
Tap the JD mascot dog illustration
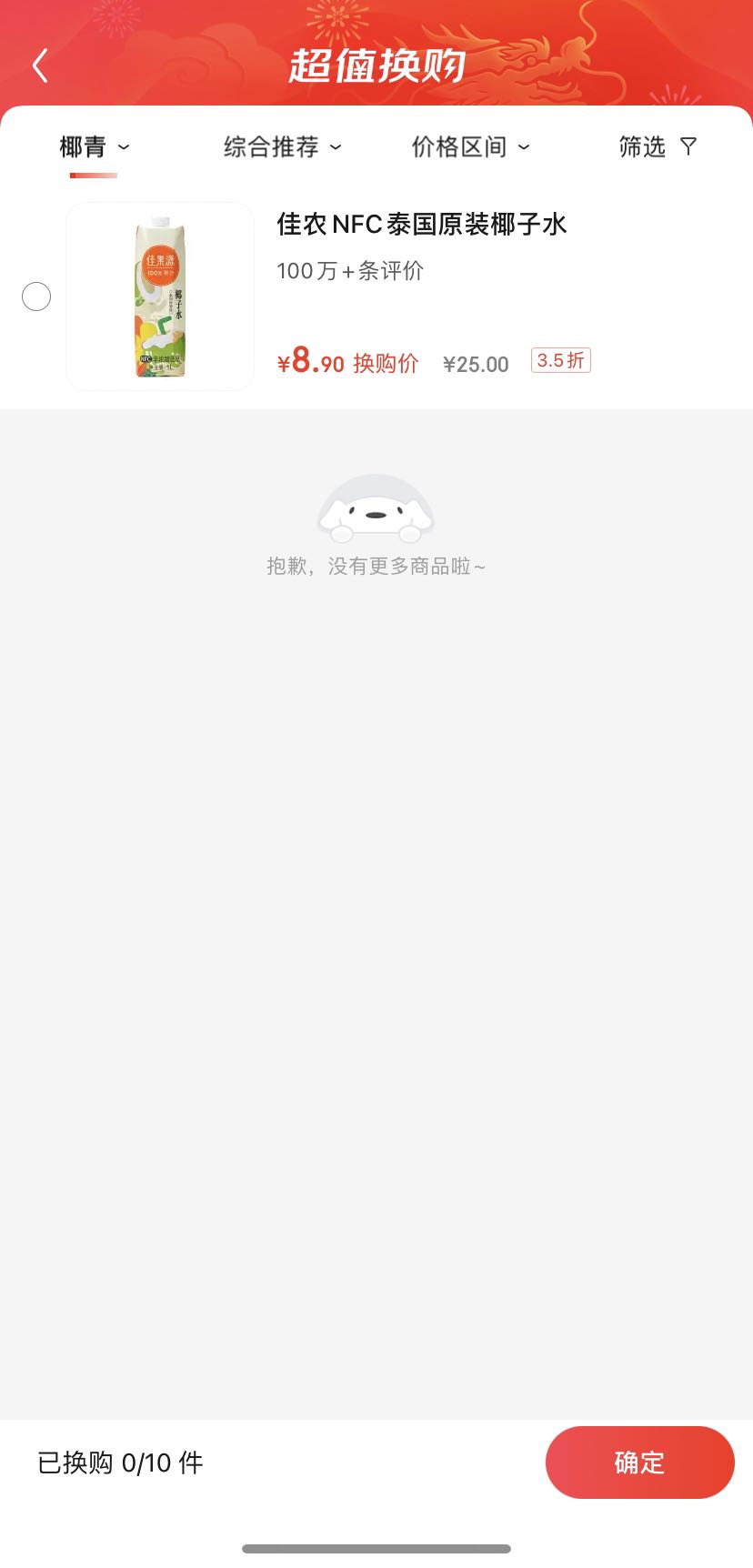point(376,509)
